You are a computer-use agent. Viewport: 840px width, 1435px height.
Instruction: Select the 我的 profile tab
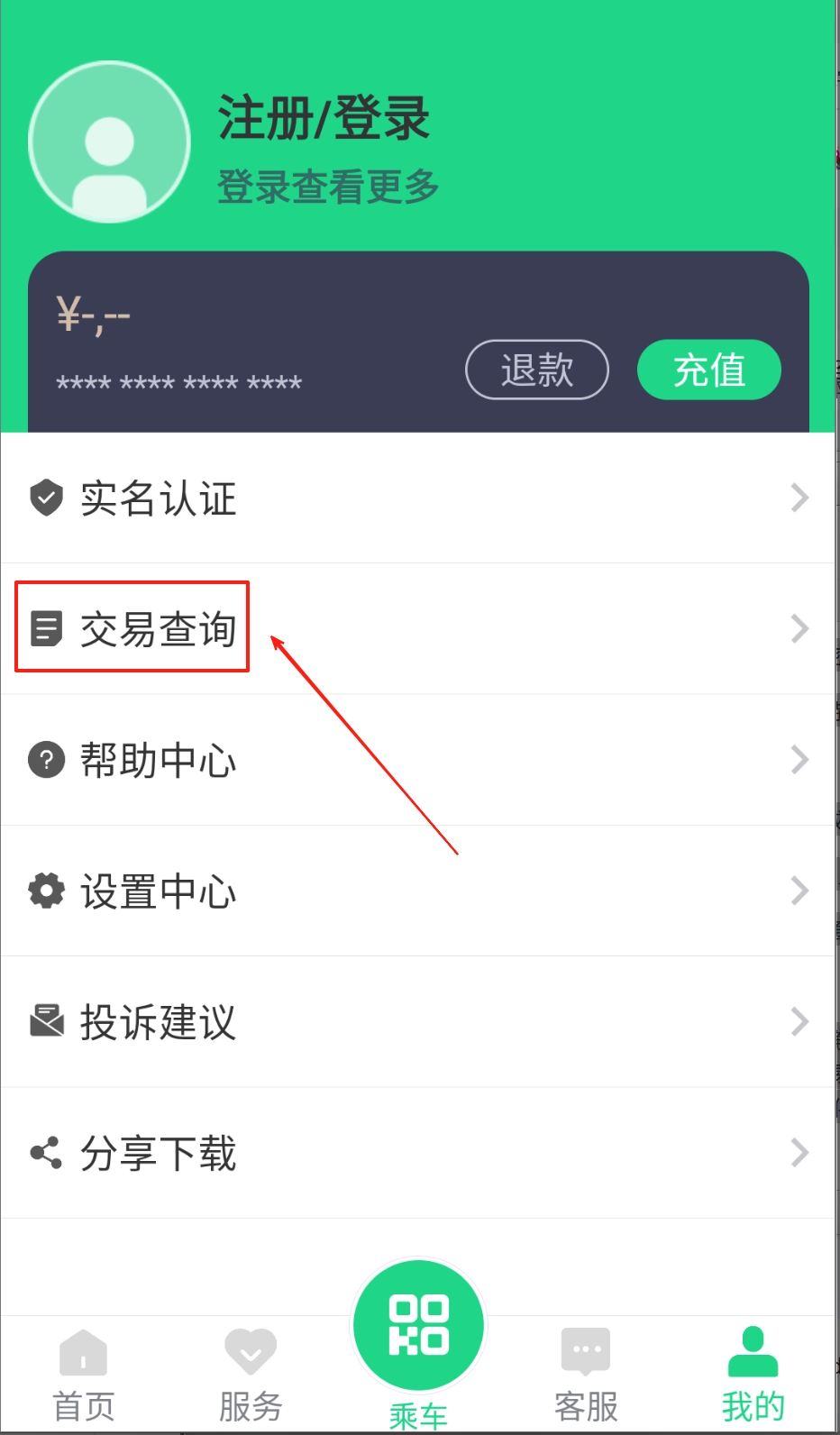[x=753, y=1374]
